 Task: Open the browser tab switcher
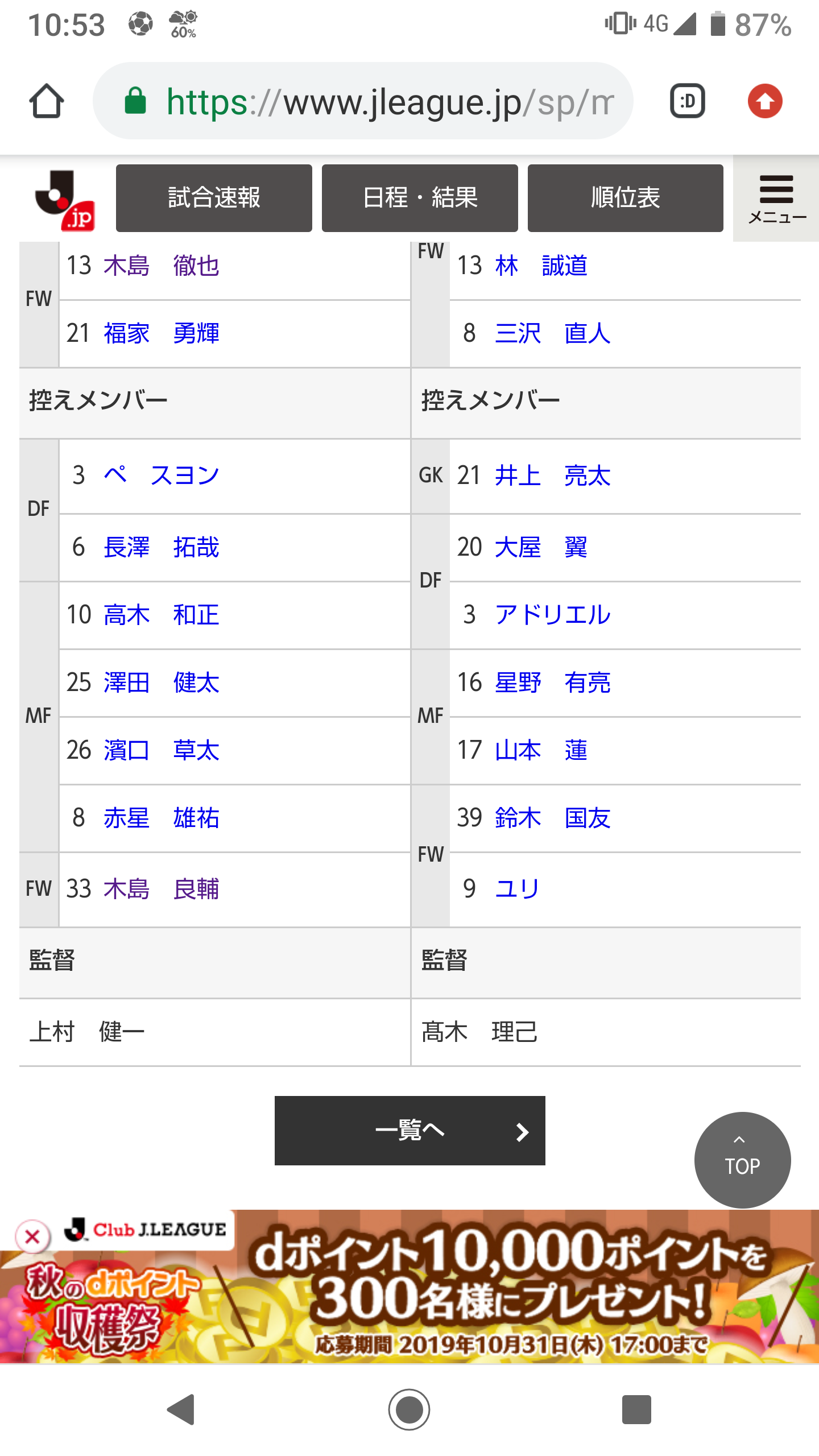pyautogui.click(x=688, y=101)
